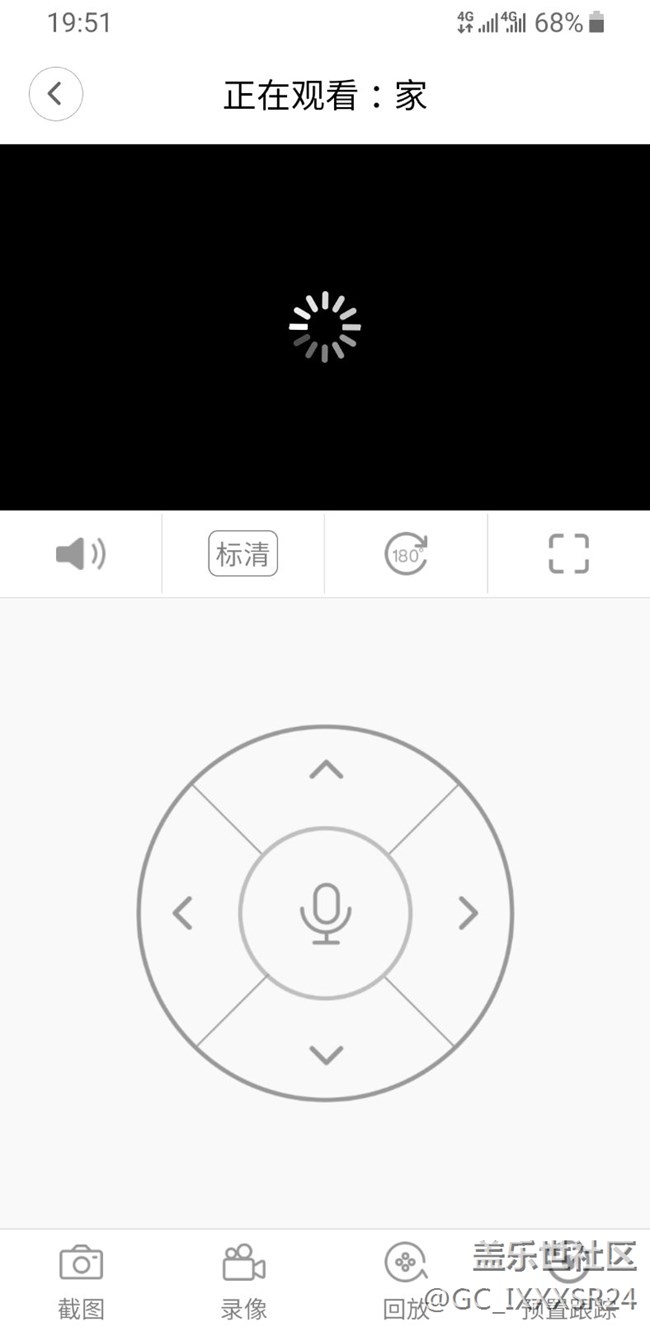Pan the camera right
Screen dimensions: 650x1336
click(x=468, y=913)
